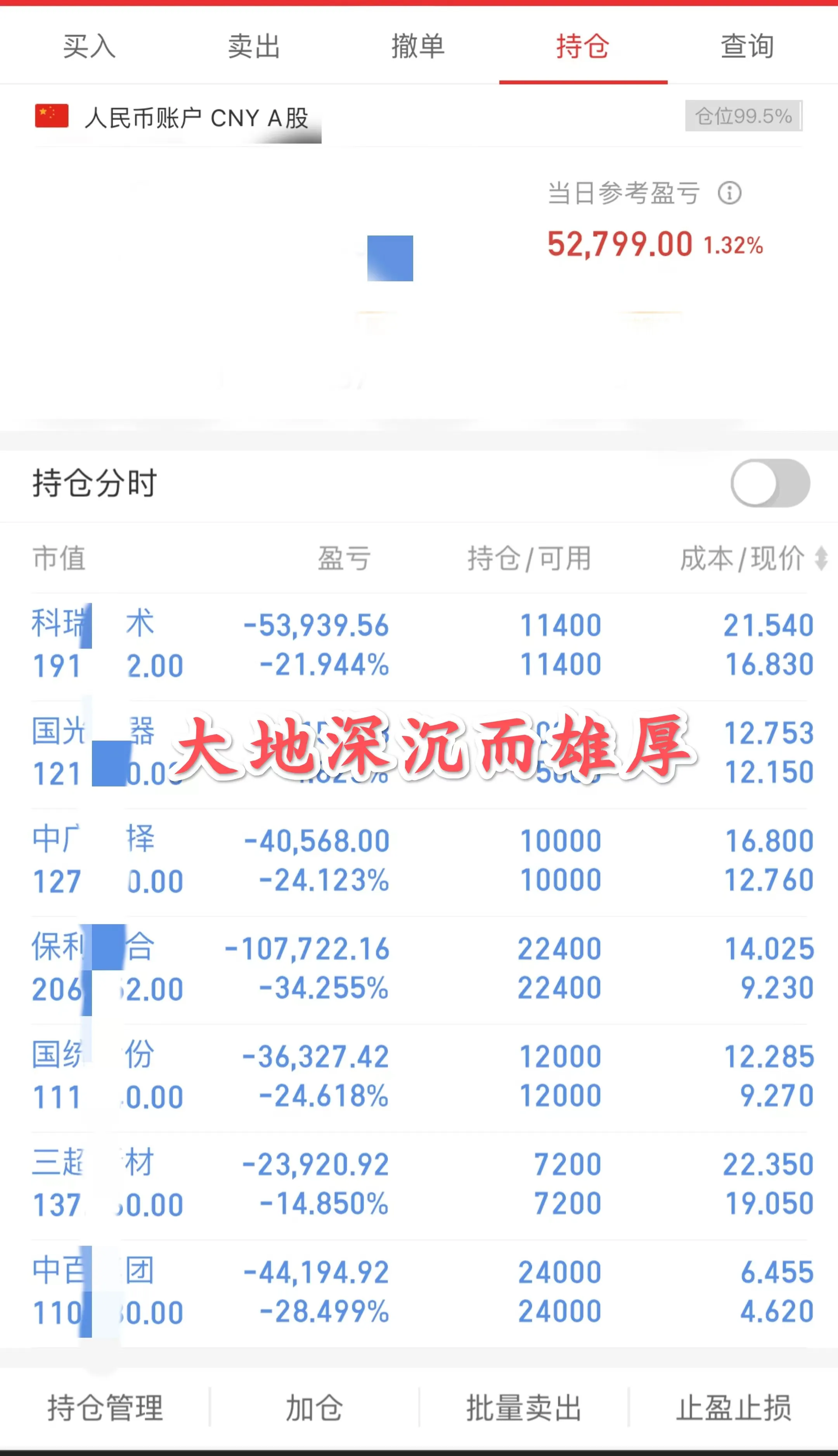Image resolution: width=838 pixels, height=1456 pixels.
Task: Tap the 加仓 button
Action: [314, 1408]
